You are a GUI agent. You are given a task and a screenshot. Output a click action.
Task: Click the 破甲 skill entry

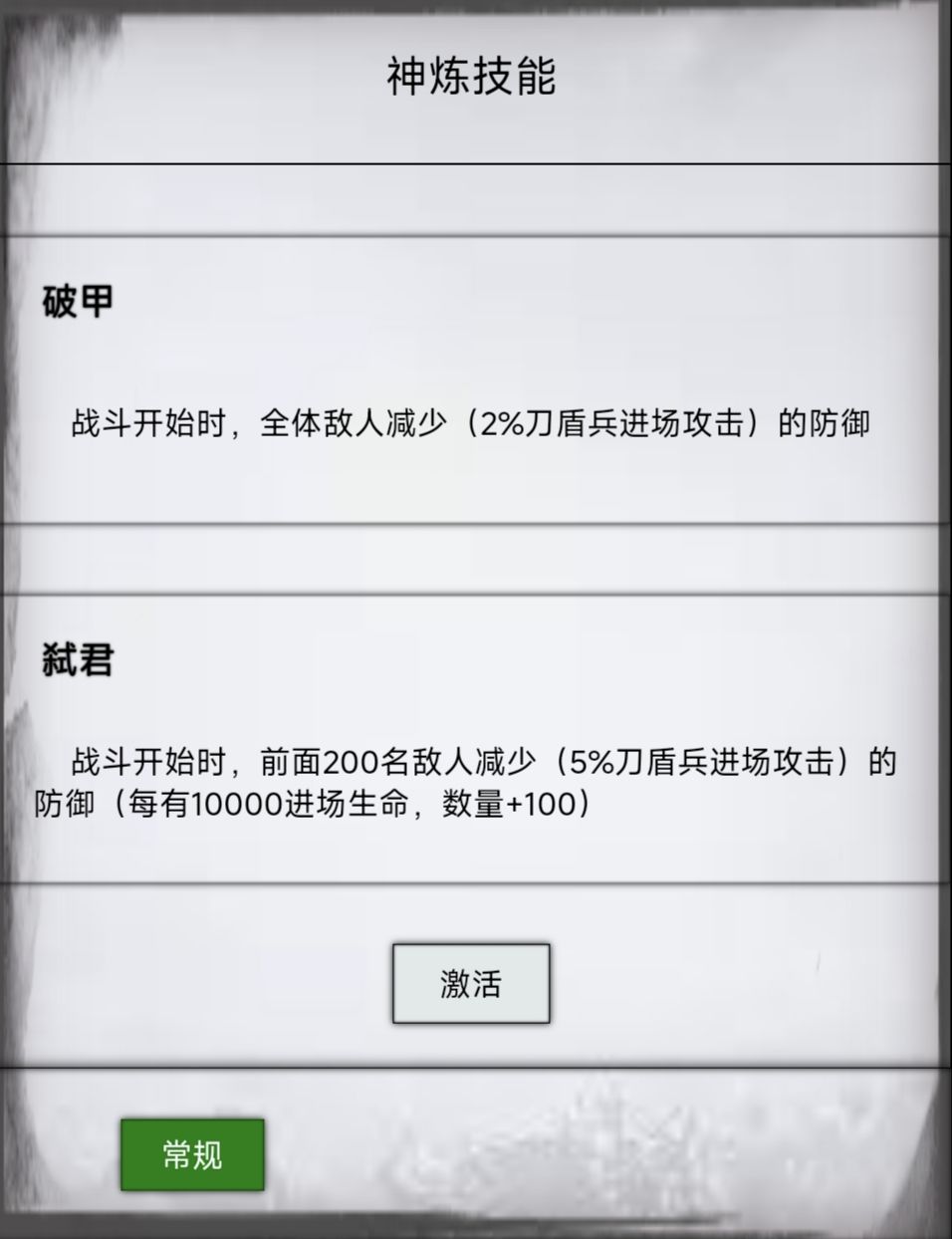coord(476,378)
